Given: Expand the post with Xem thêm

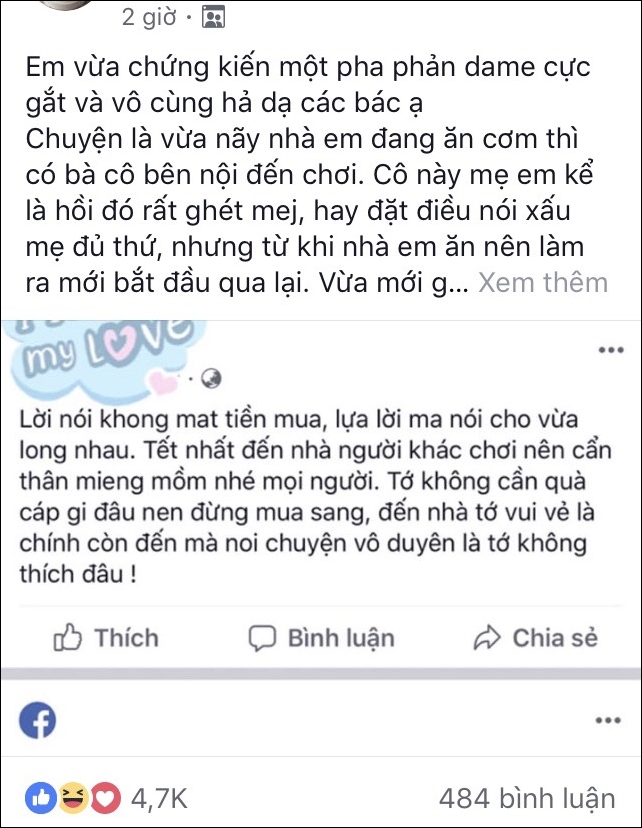Looking at the screenshot, I should [542, 283].
